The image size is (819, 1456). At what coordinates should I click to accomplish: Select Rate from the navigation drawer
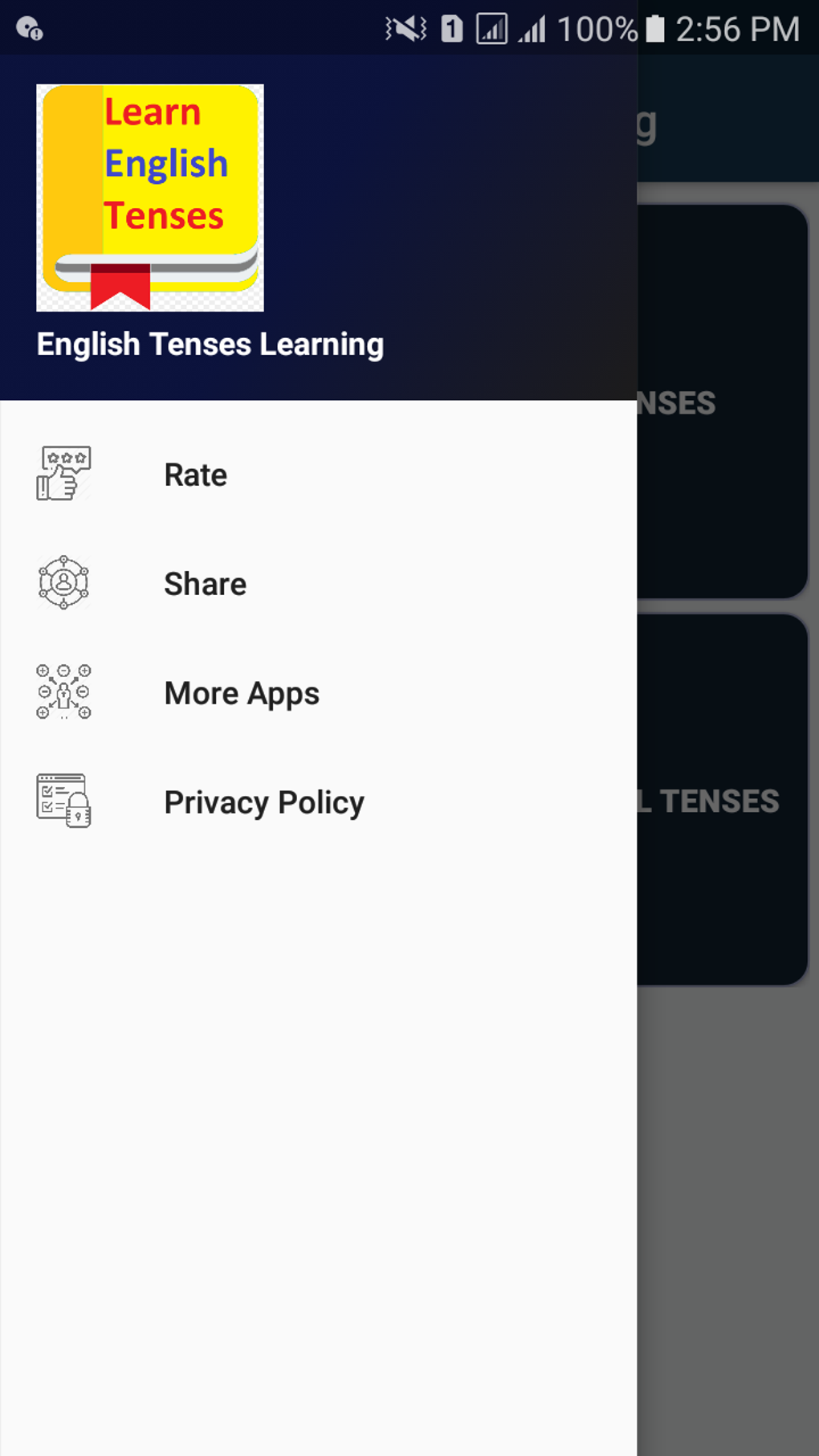[195, 474]
